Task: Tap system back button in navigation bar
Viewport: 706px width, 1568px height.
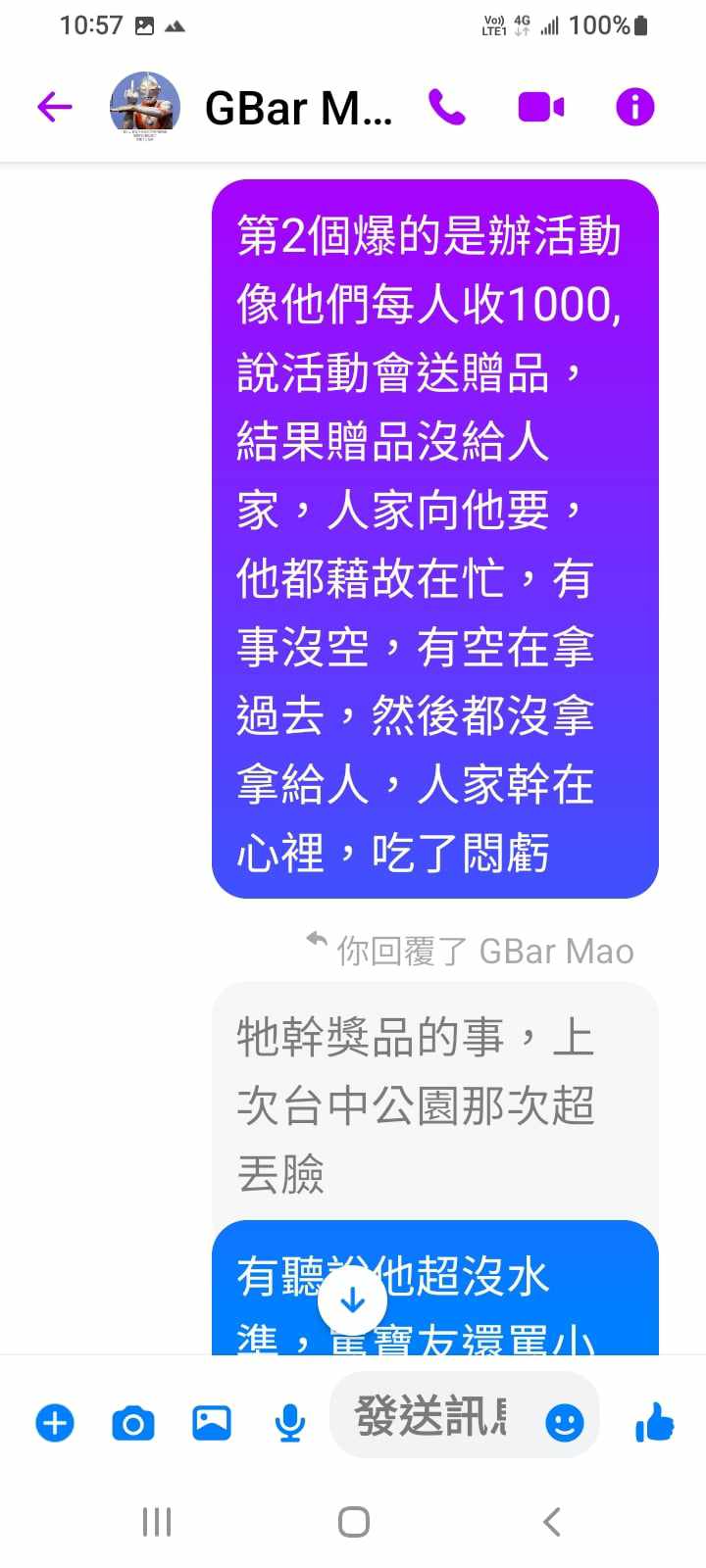Action: 551,1522
